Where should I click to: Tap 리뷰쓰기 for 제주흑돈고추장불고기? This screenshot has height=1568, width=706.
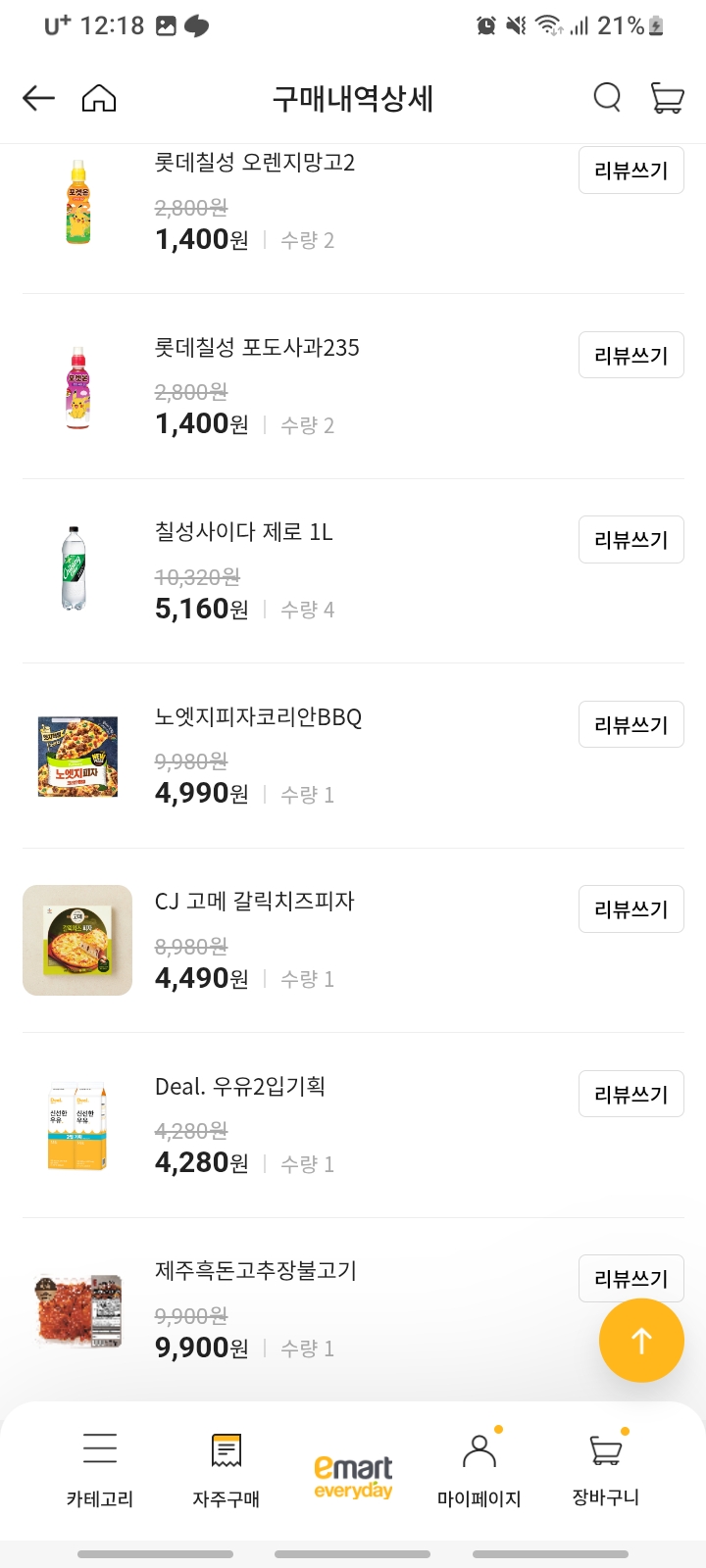[x=630, y=1278]
